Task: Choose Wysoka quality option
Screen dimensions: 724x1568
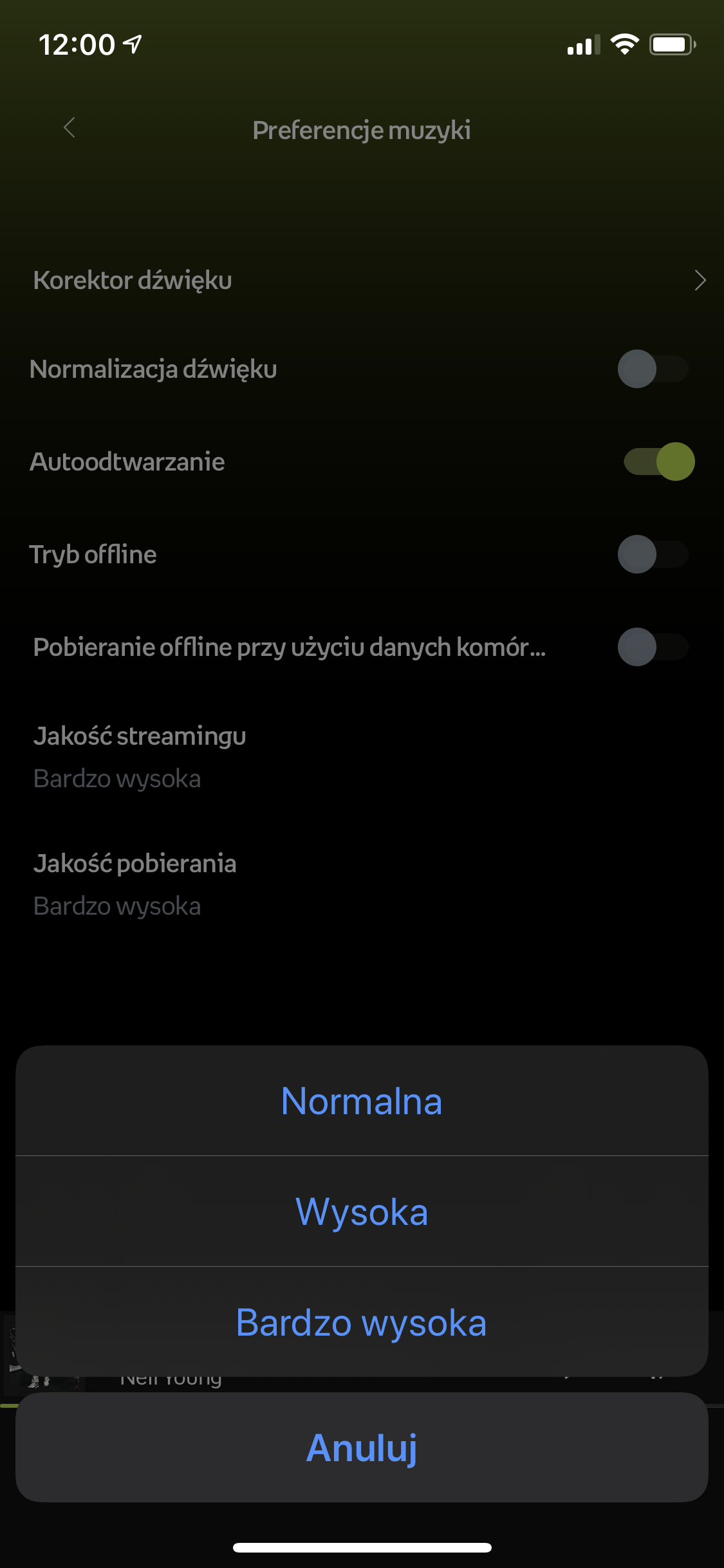Action: [362, 1211]
